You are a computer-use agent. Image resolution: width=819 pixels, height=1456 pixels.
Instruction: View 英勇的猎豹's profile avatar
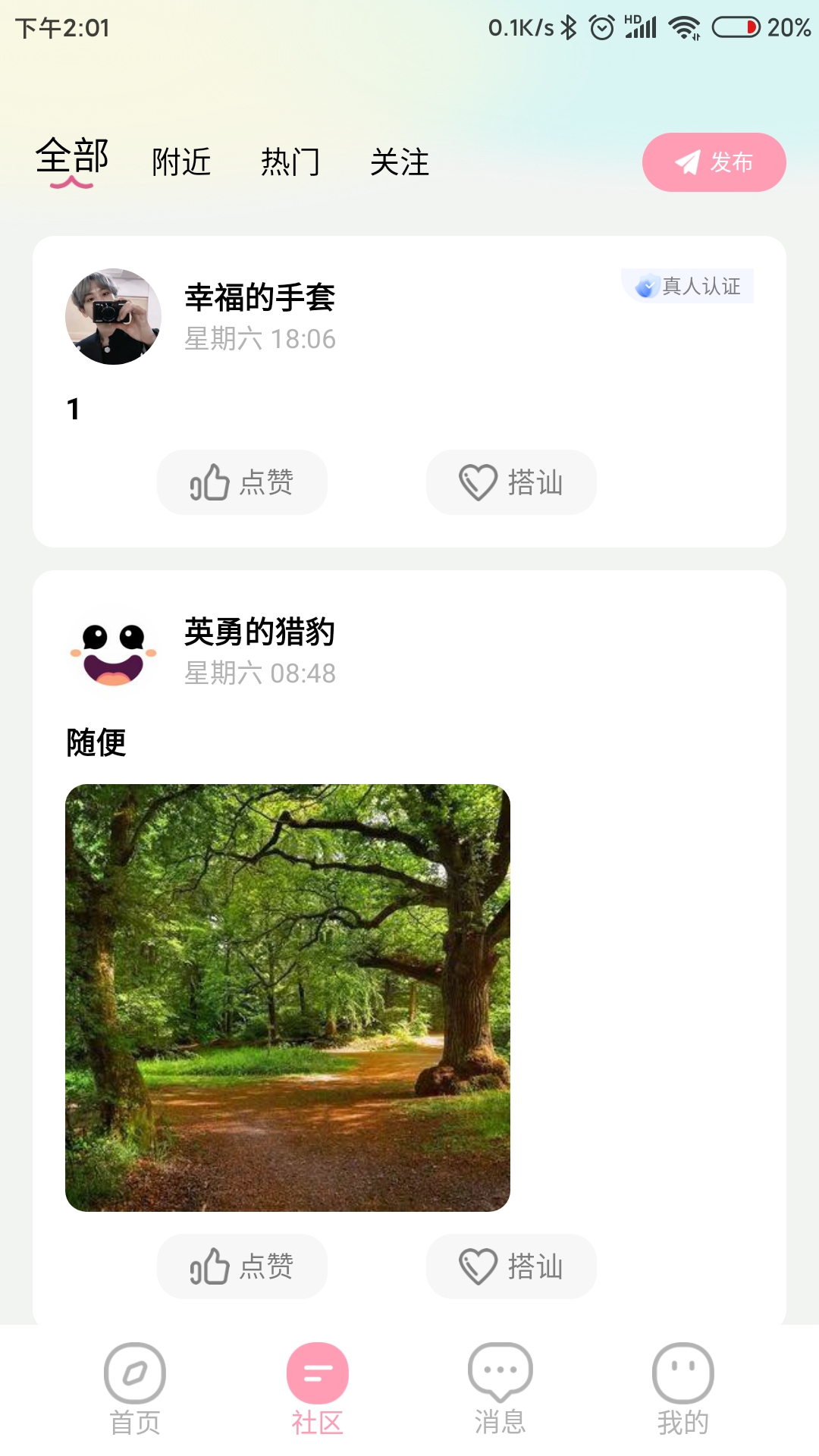[113, 651]
